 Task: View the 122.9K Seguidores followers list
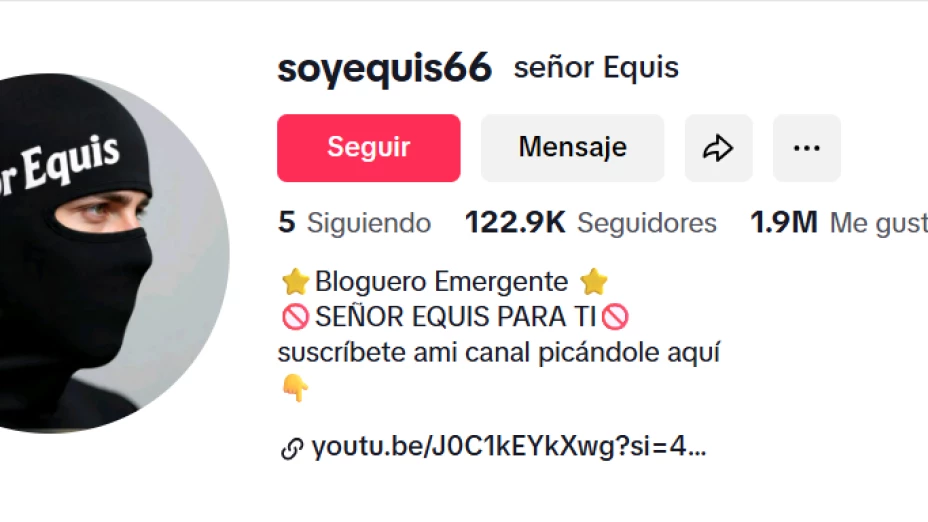(x=591, y=222)
